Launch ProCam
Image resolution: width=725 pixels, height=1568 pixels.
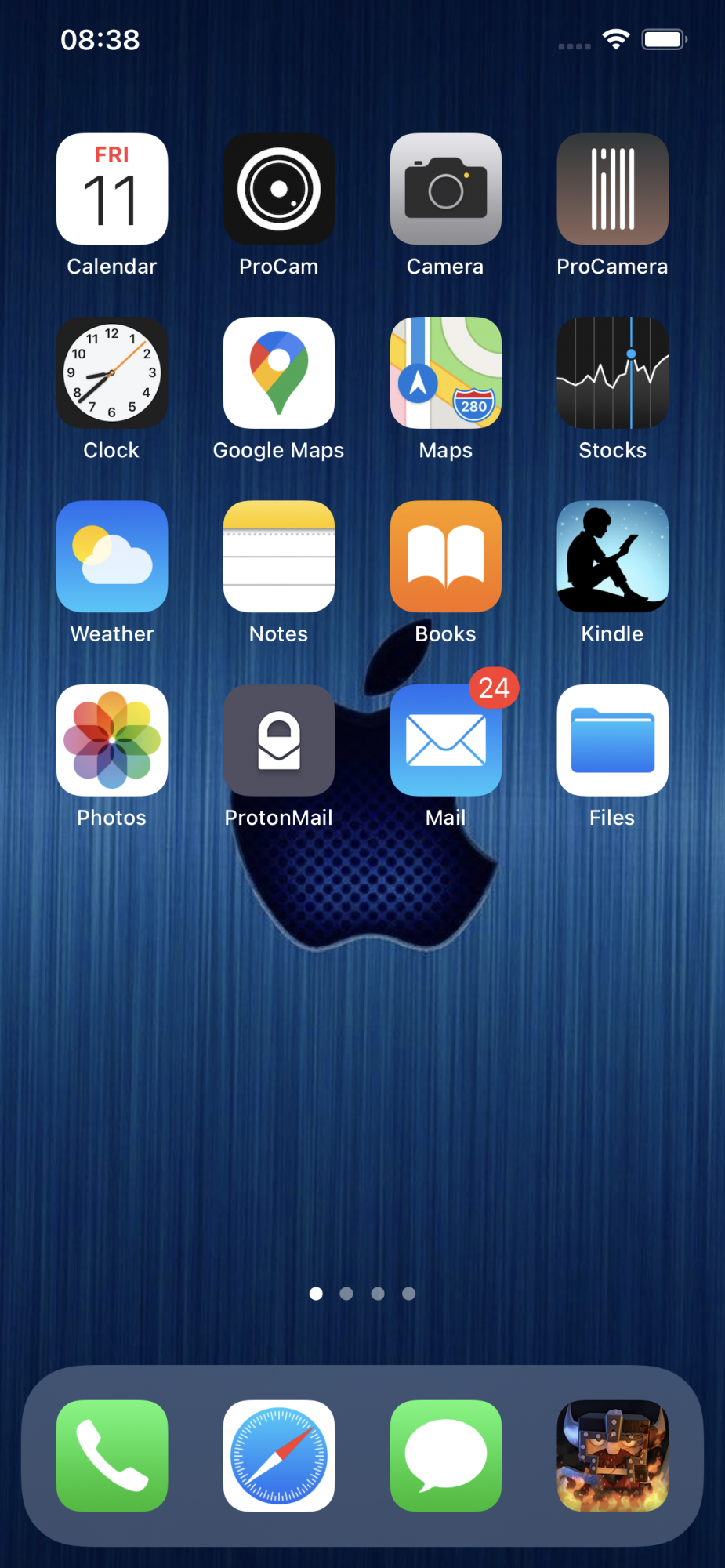pos(279,189)
